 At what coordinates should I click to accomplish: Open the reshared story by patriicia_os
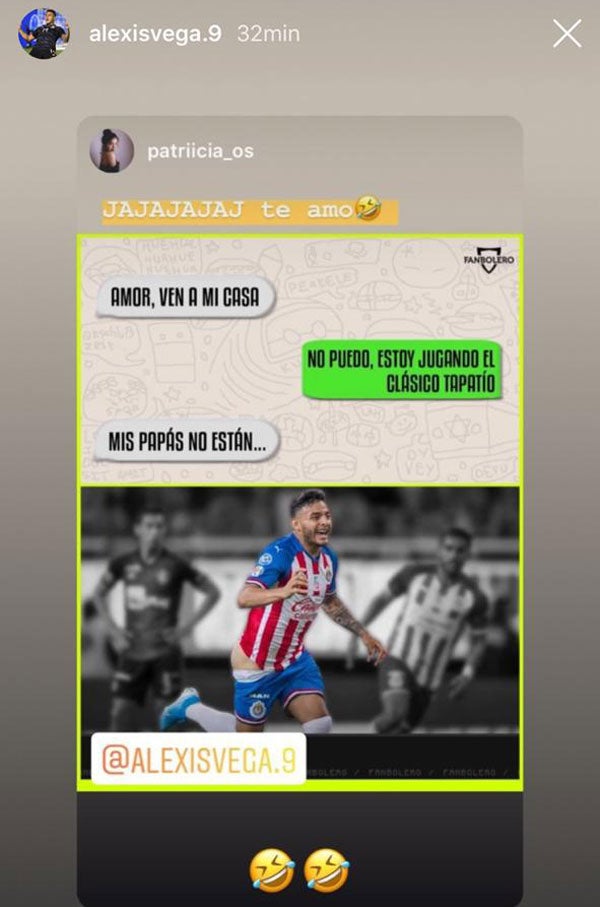tap(199, 152)
